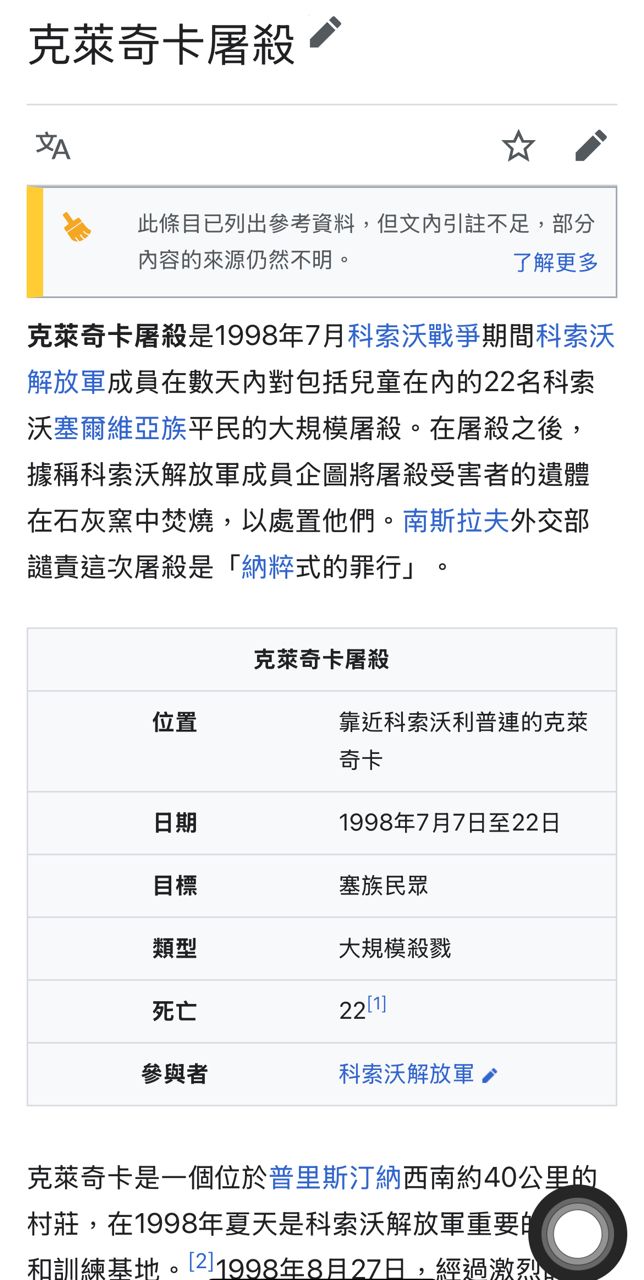The width and height of the screenshot is (644, 1280).
Task: Tap the floating assistive touch button
Action: pyautogui.click(x=577, y=1234)
